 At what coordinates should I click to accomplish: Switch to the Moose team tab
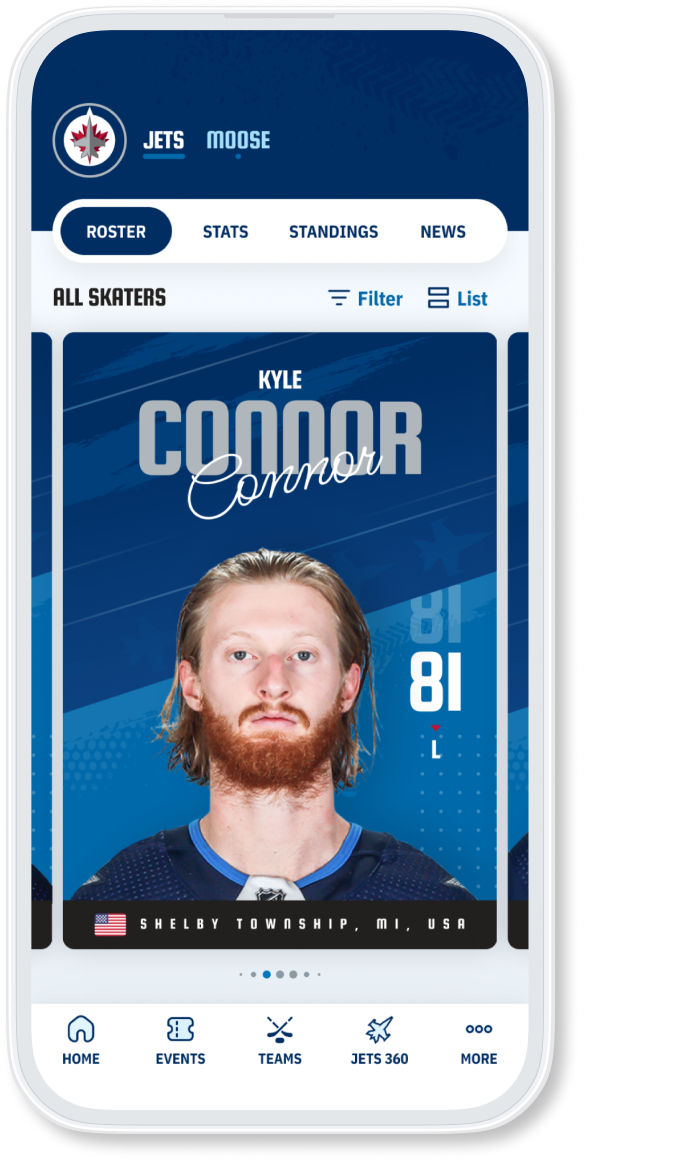pos(238,140)
